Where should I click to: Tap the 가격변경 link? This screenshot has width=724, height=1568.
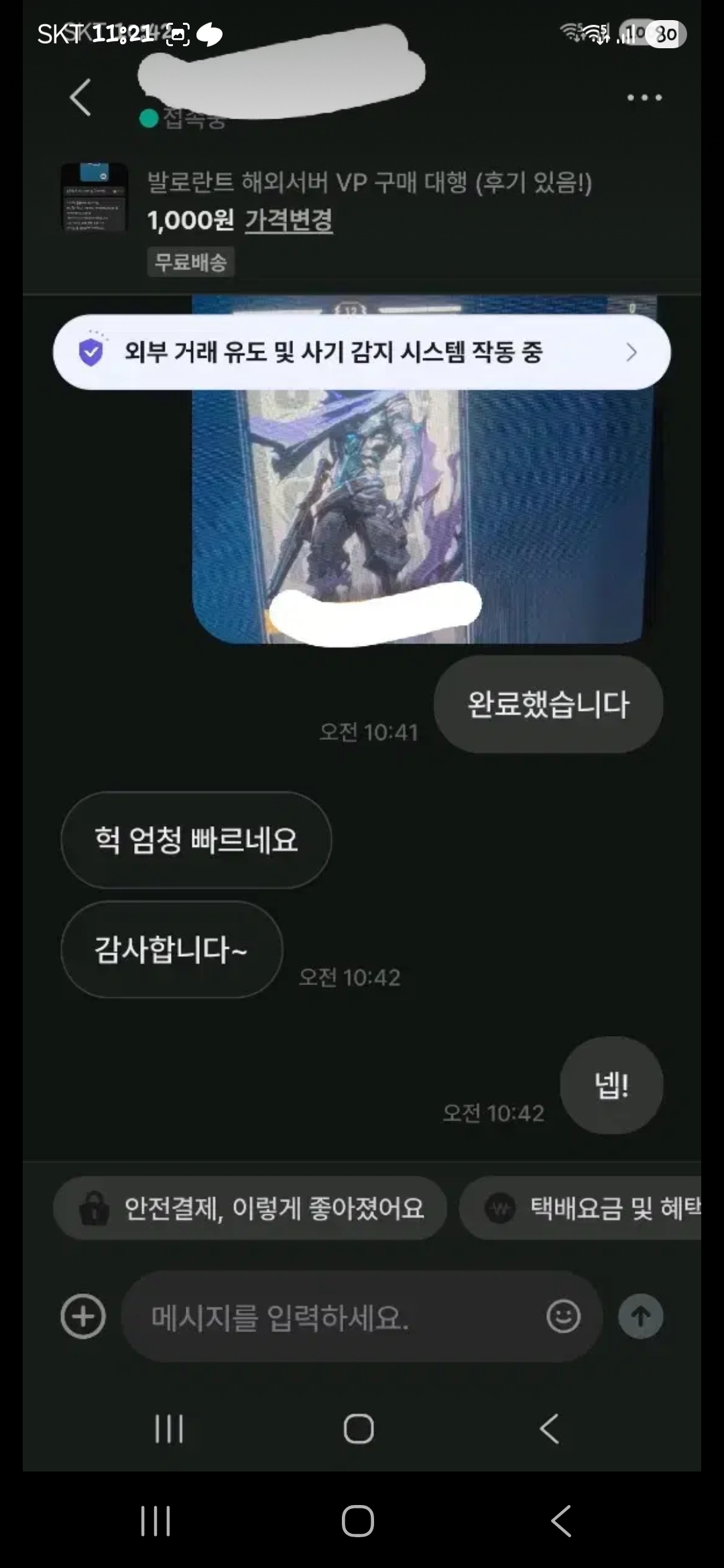click(288, 220)
